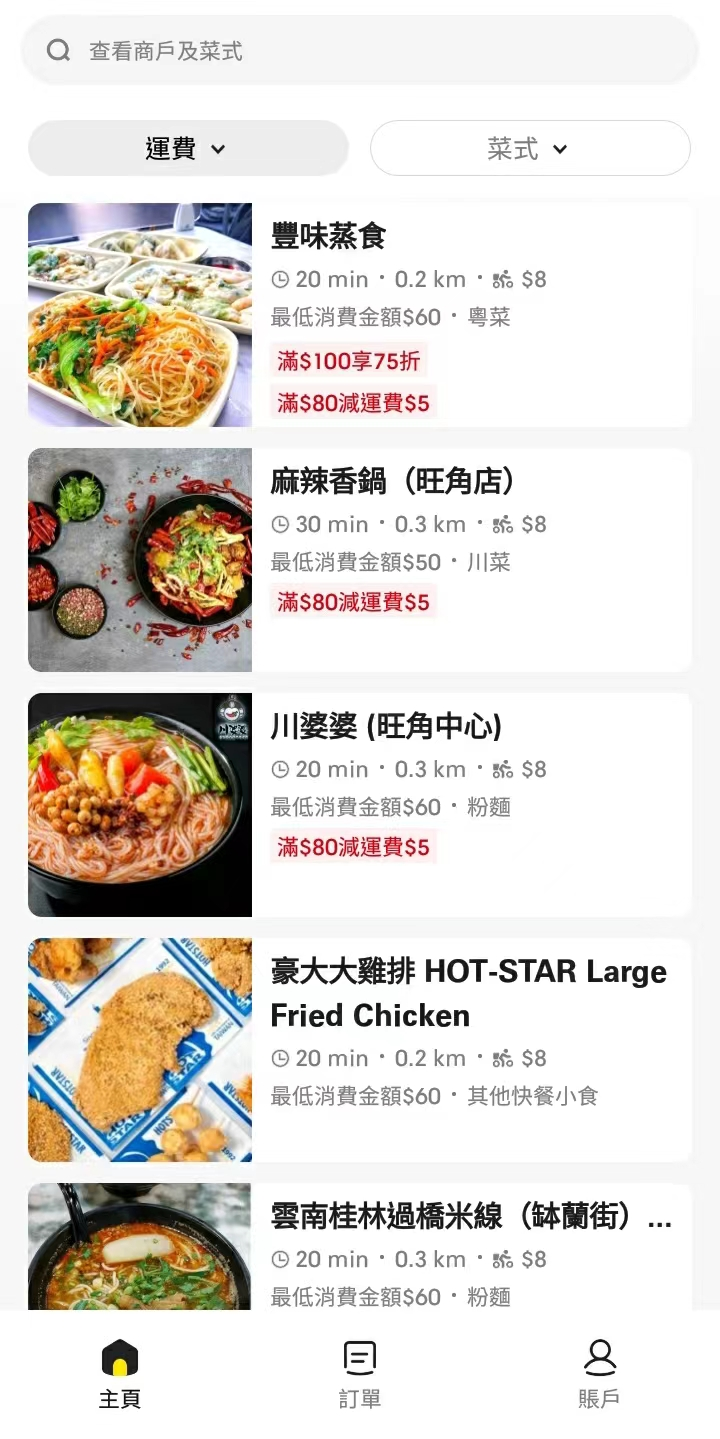This screenshot has width=720, height=1439.
Task: Expand the 菜式 cuisine filter dropdown
Action: 530,148
